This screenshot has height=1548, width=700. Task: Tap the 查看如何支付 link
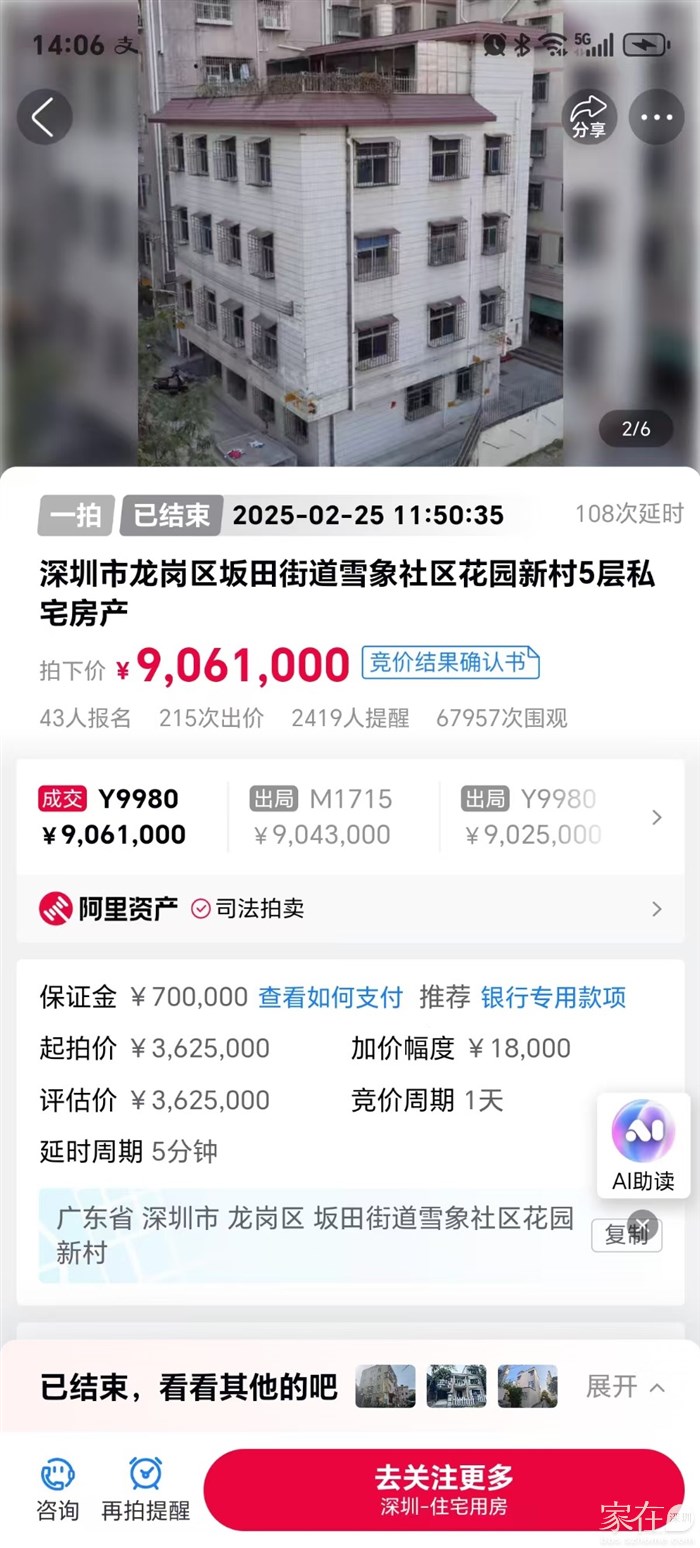330,997
